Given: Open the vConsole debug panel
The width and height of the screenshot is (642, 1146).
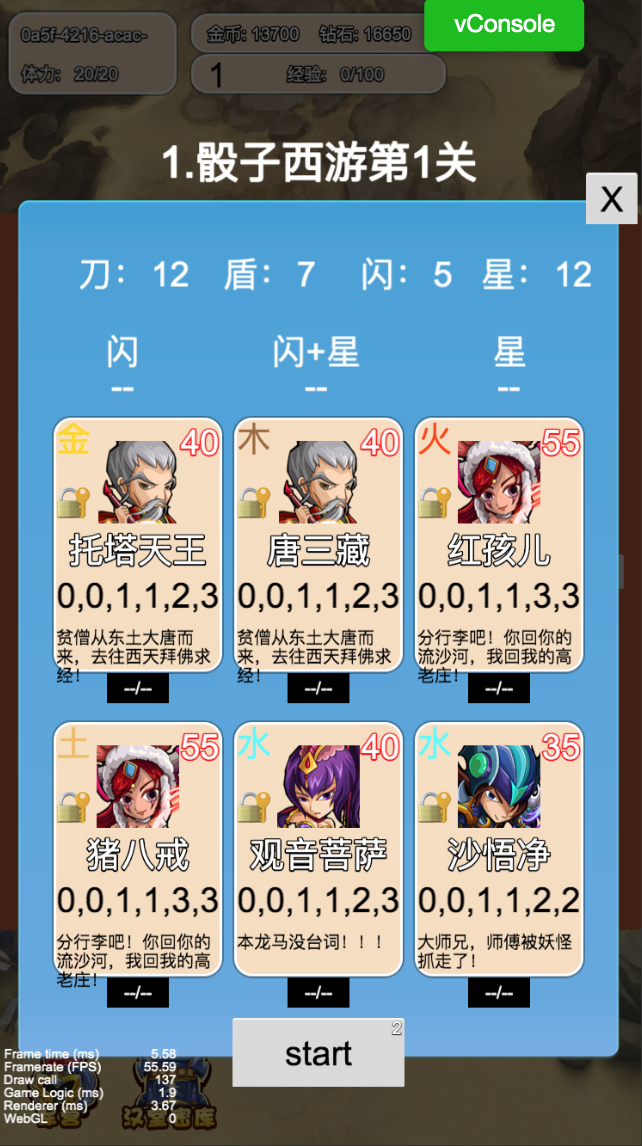Looking at the screenshot, I should coord(504,25).
